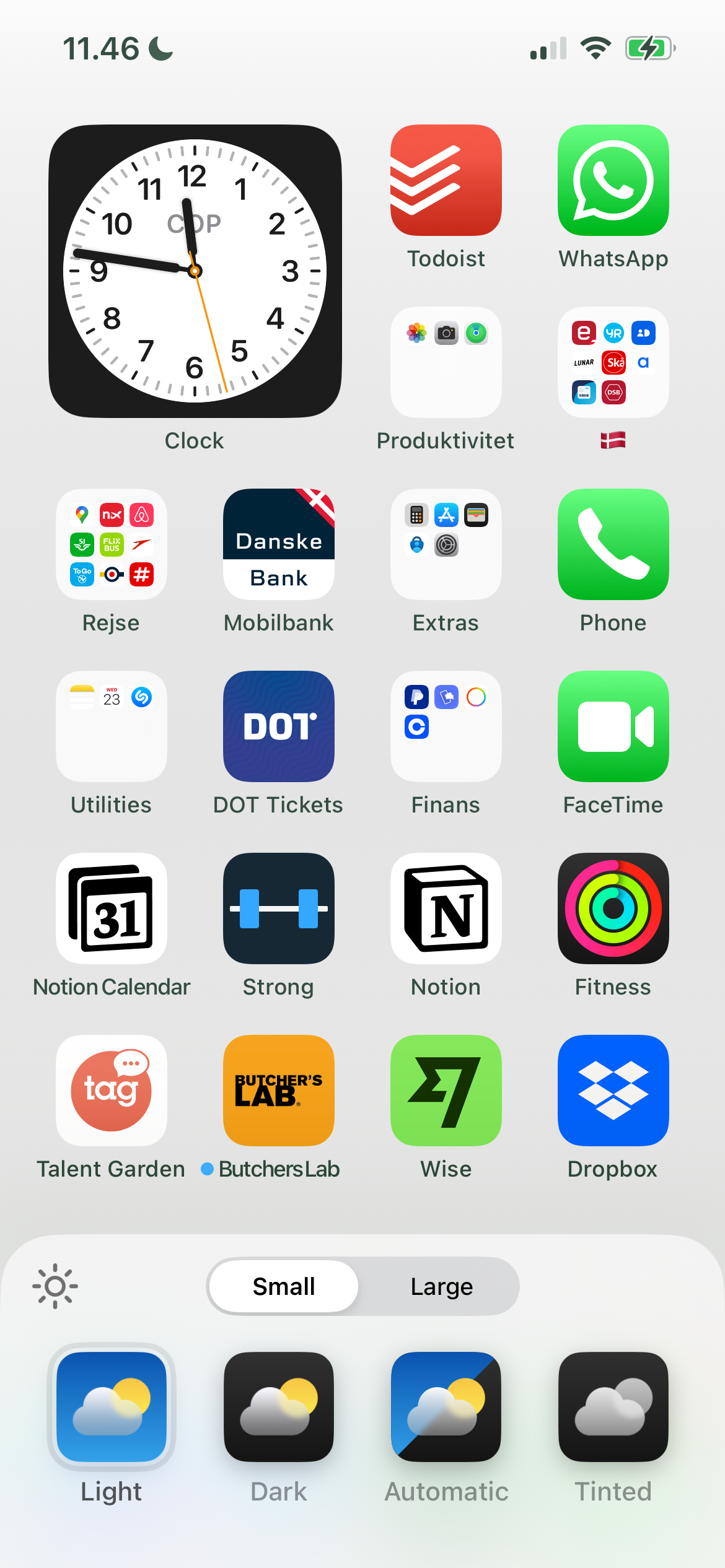Open Notion
Screen dimensions: 725x1568
pos(446,908)
